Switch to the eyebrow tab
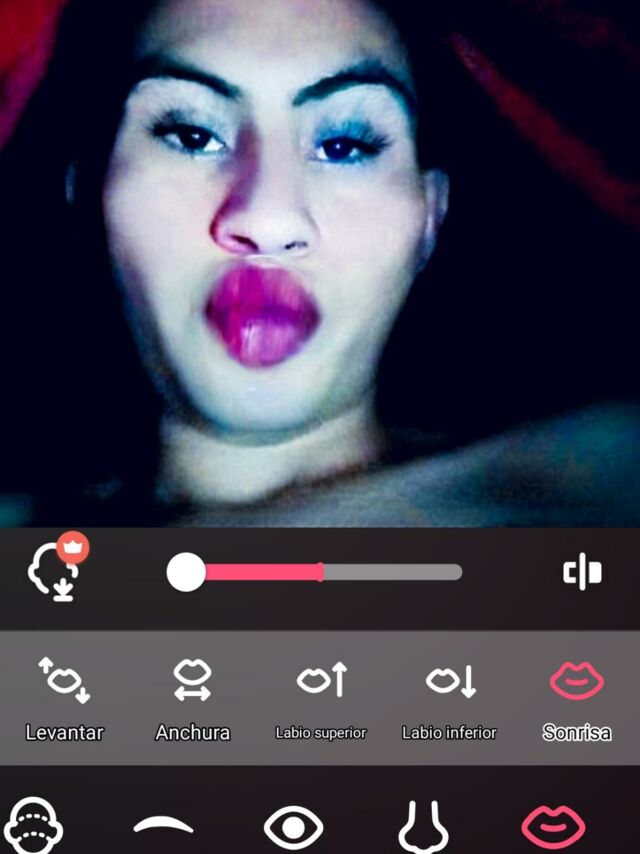The image size is (640, 854). tap(164, 825)
